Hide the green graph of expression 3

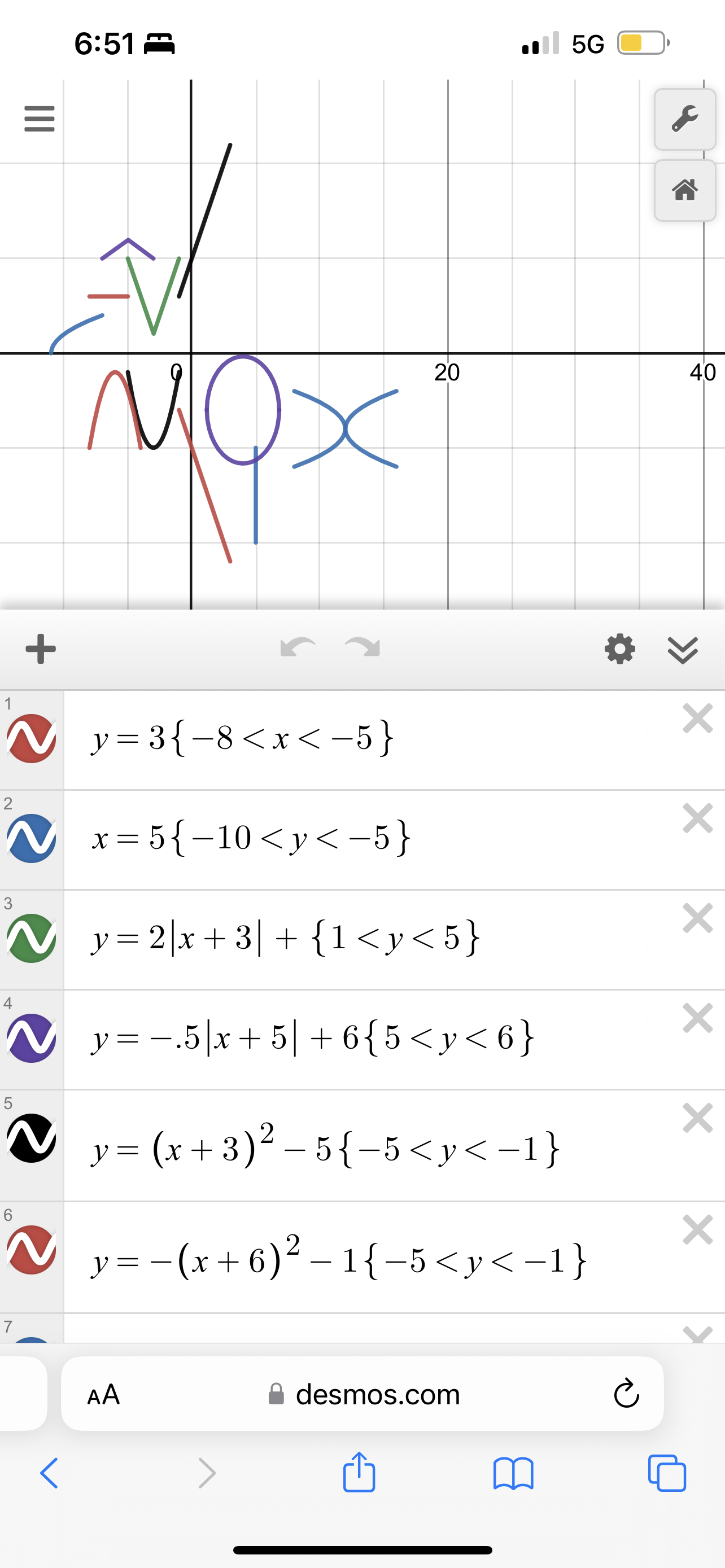[32, 939]
